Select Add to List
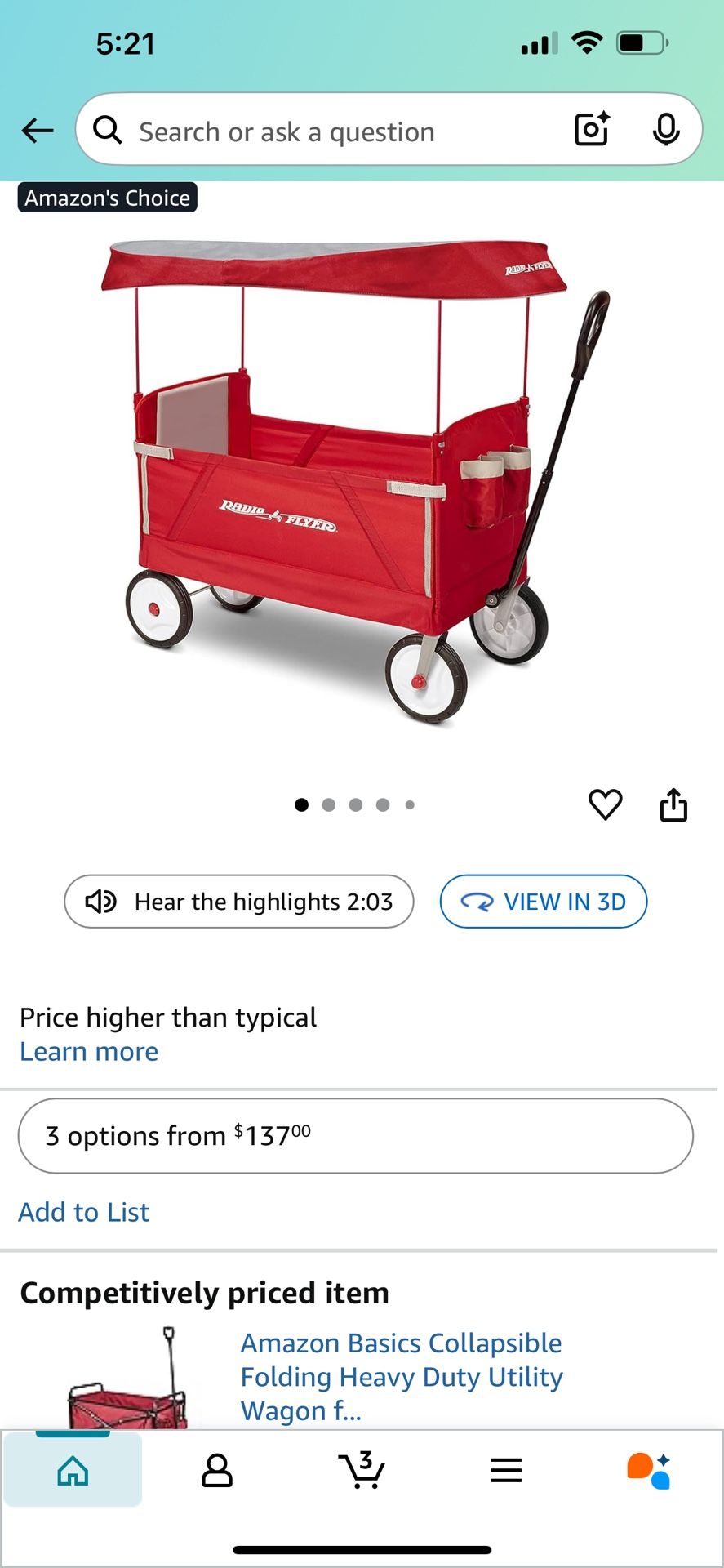Screen dimensions: 724x1568 click(84, 1212)
